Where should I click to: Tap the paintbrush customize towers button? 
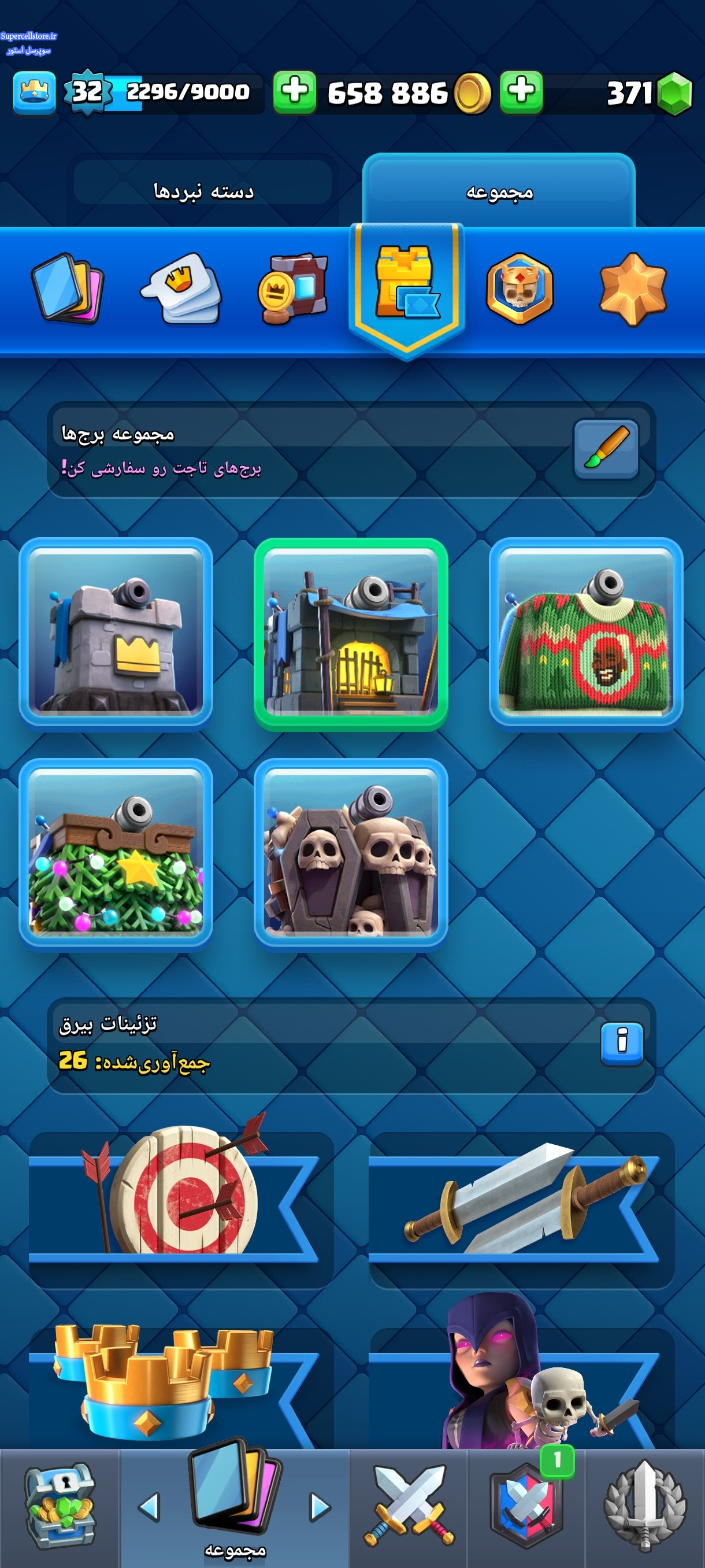coord(606,449)
